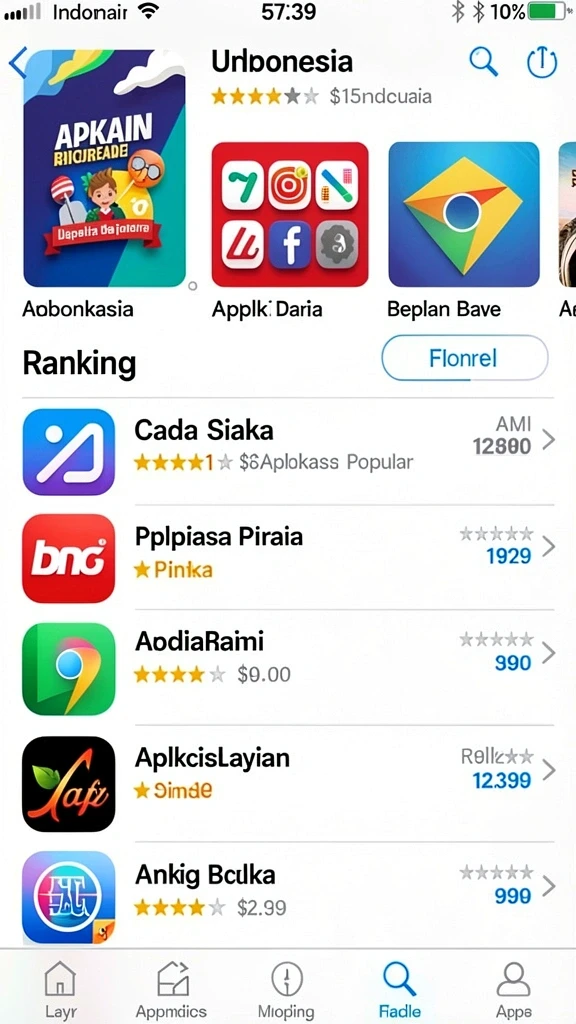This screenshot has height=1024, width=576.
Task: Open the Cada Siaka app row
Action: [x=288, y=451]
